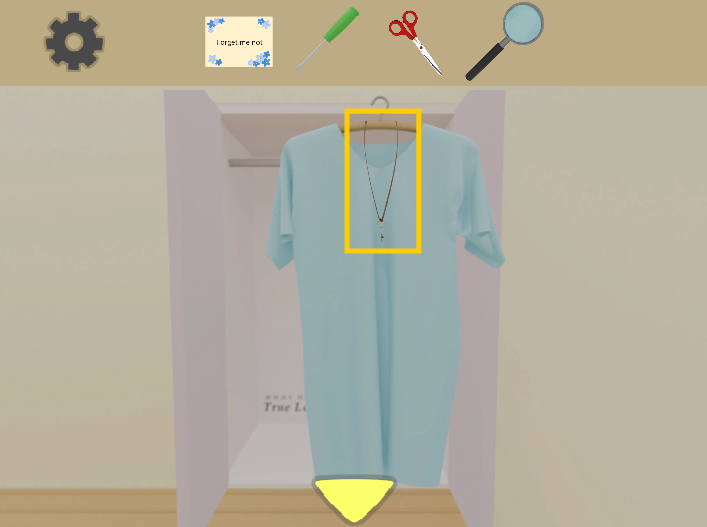Open the settings gear
707x527 pixels.
point(74,41)
